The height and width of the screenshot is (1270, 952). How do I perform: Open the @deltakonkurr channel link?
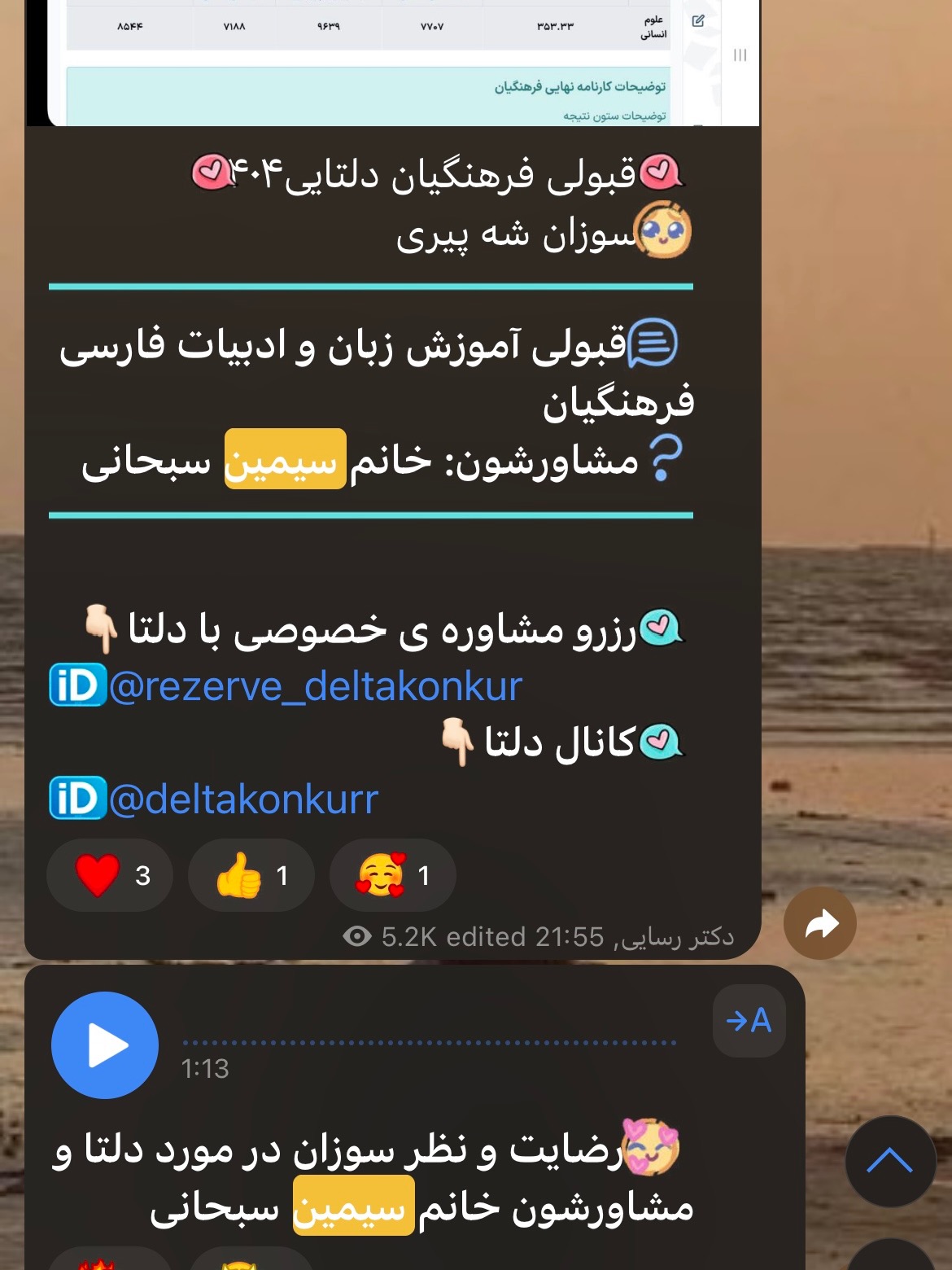[x=242, y=799]
